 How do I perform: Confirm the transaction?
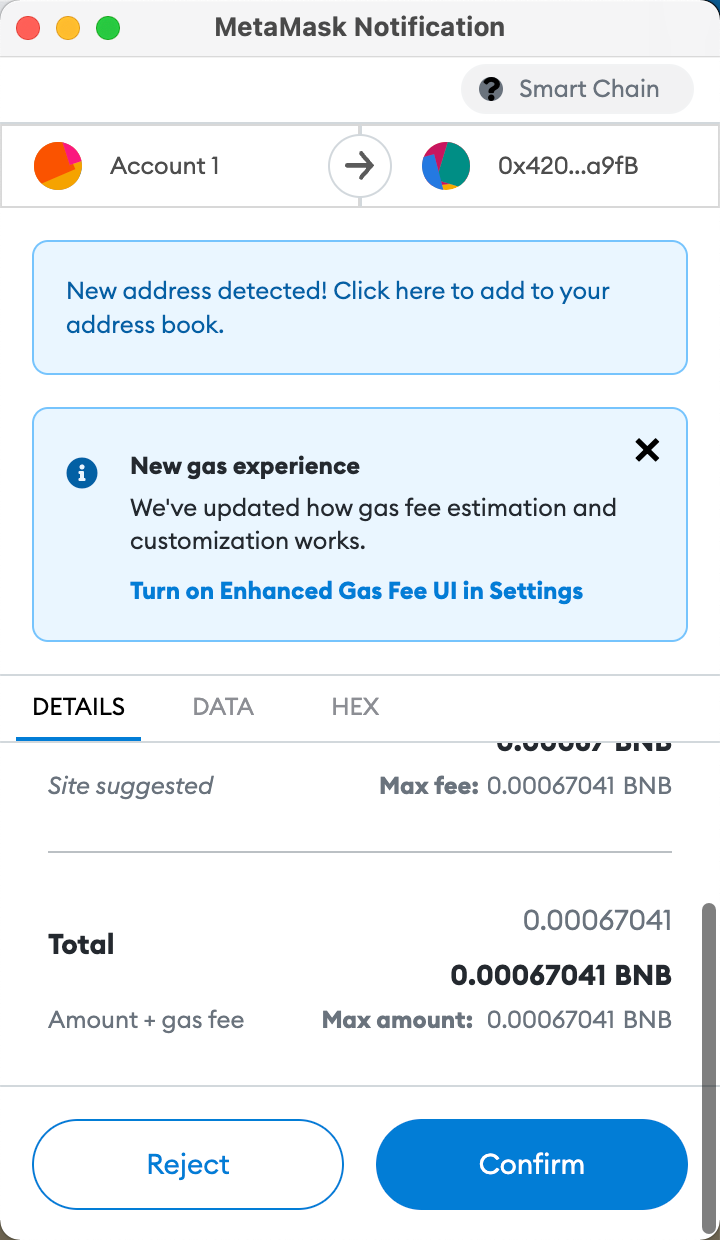(x=531, y=1164)
